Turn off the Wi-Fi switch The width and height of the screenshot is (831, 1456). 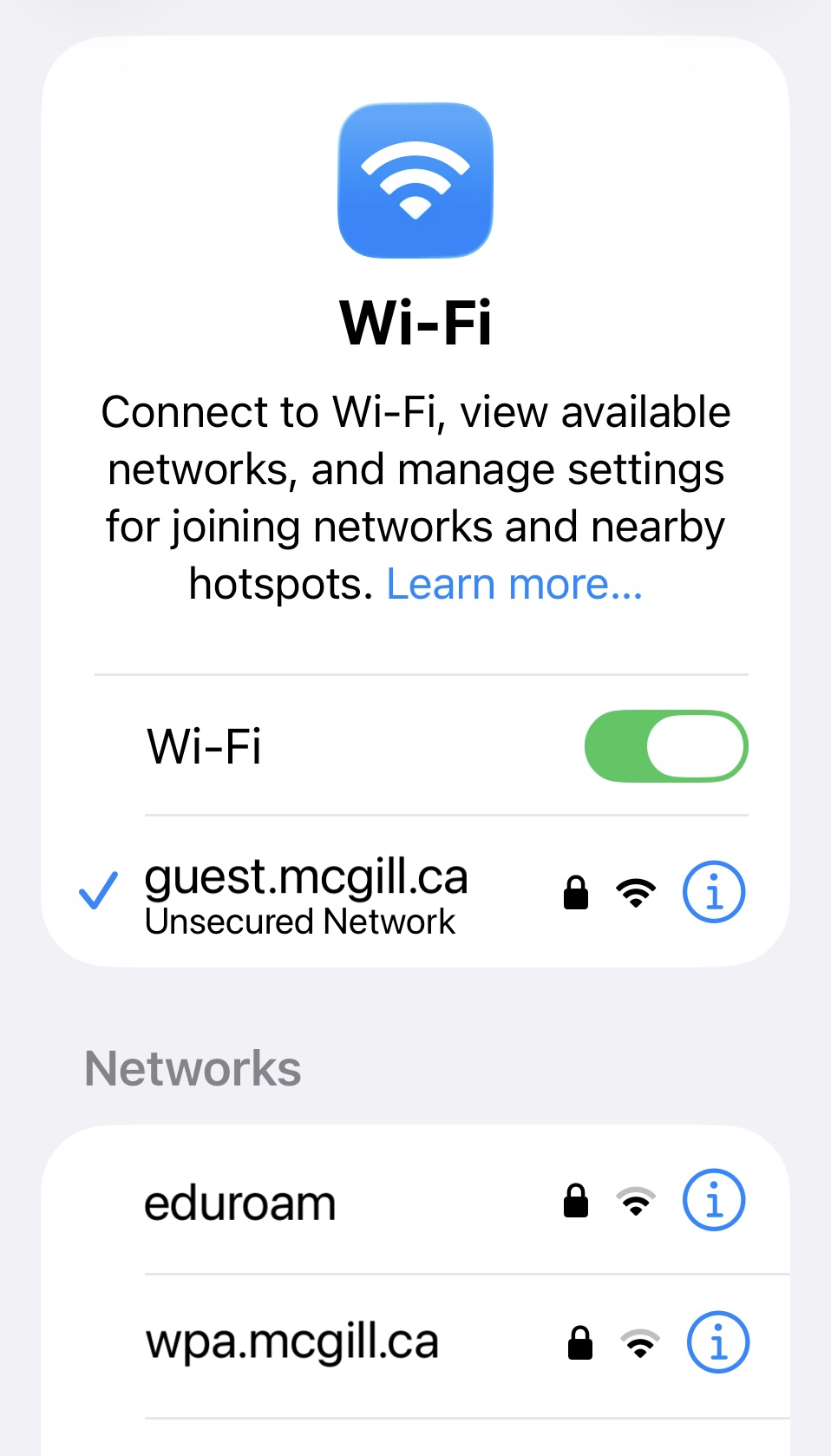click(x=665, y=746)
